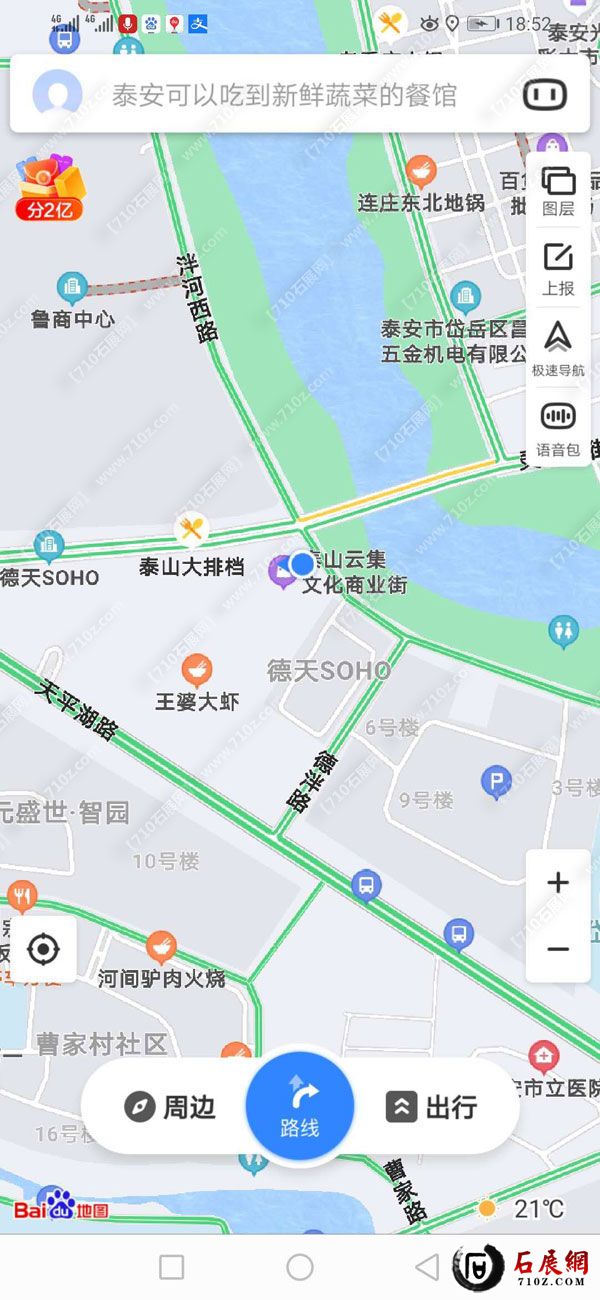600x1300 pixels.
Task: Open the profile avatar in the search bar
Action: pyautogui.click(x=57, y=95)
